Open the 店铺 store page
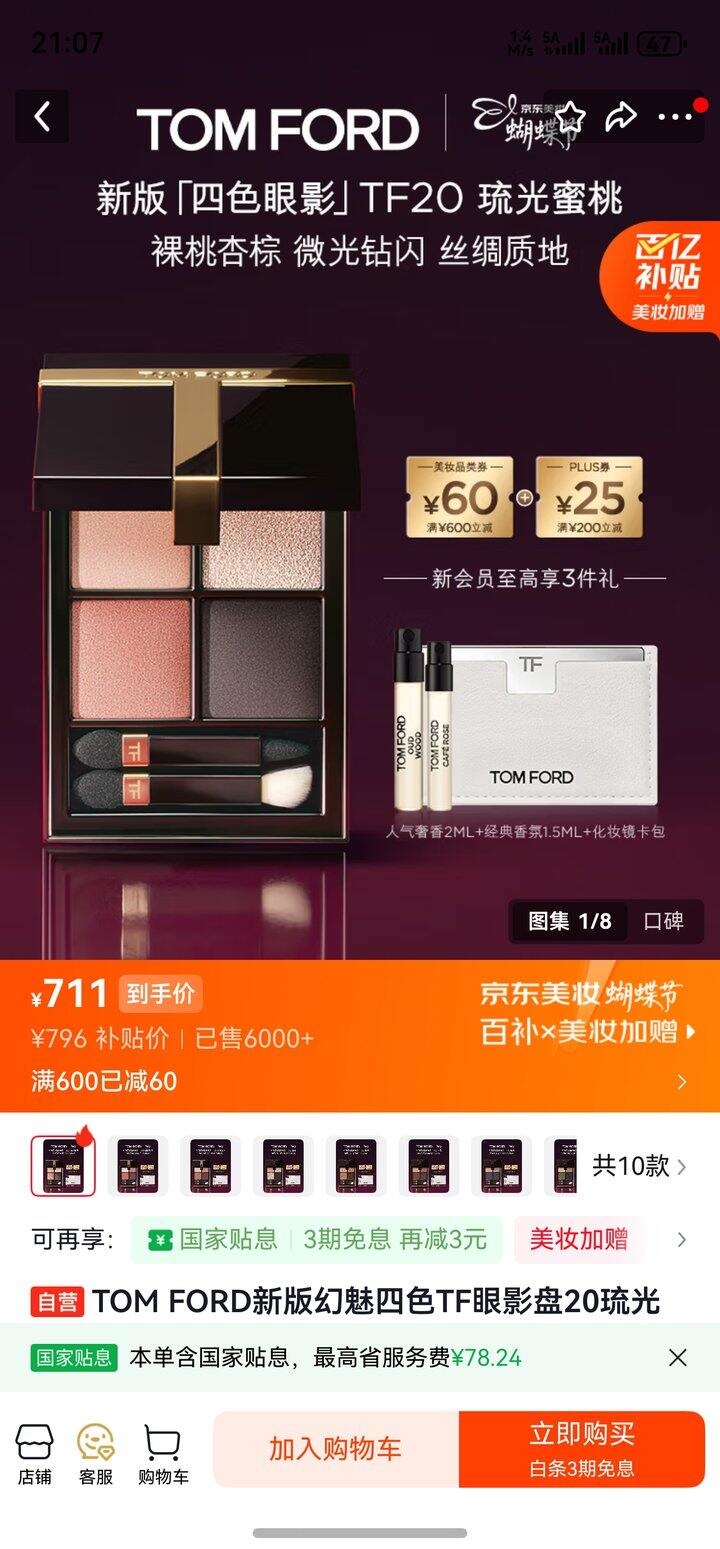 pyautogui.click(x=34, y=1454)
